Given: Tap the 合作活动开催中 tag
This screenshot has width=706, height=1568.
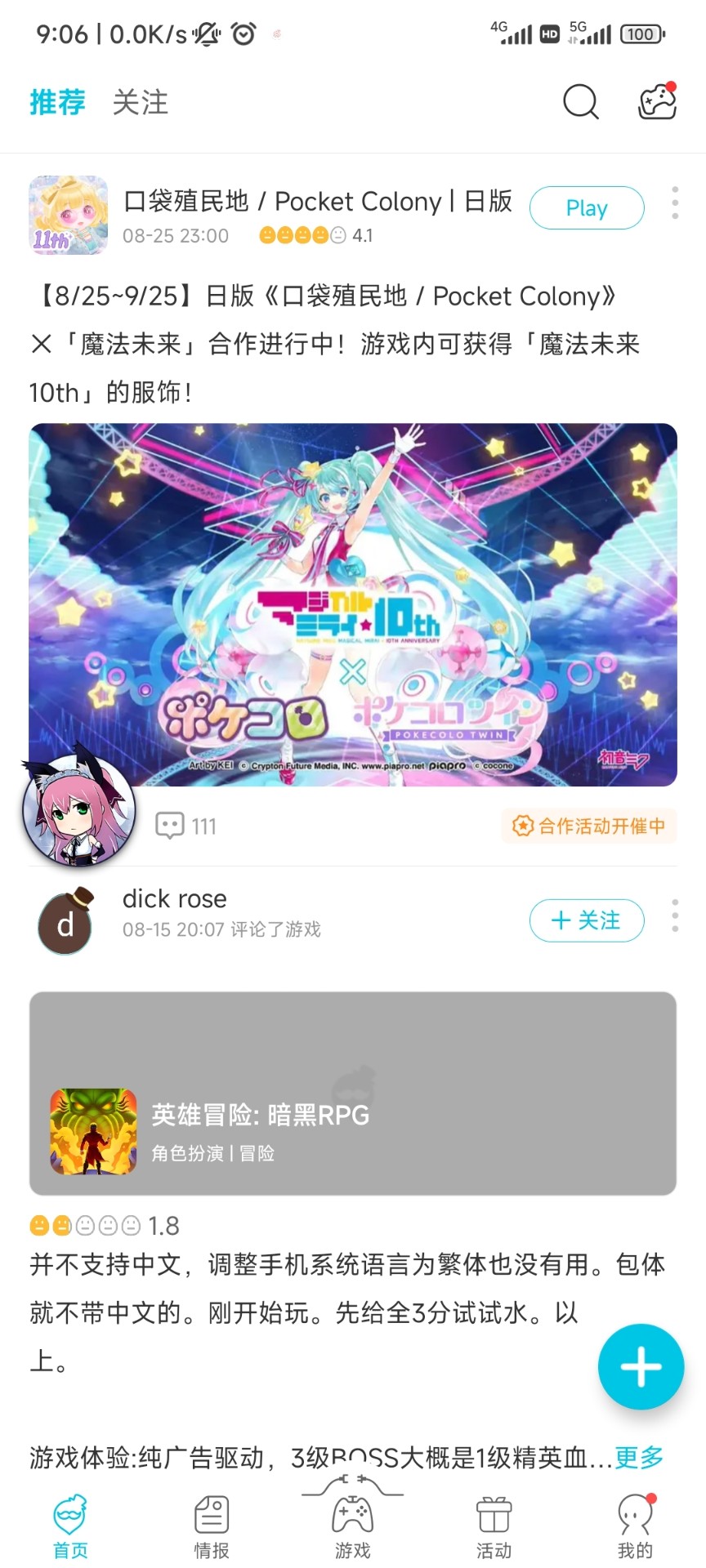Looking at the screenshot, I should click(x=589, y=826).
